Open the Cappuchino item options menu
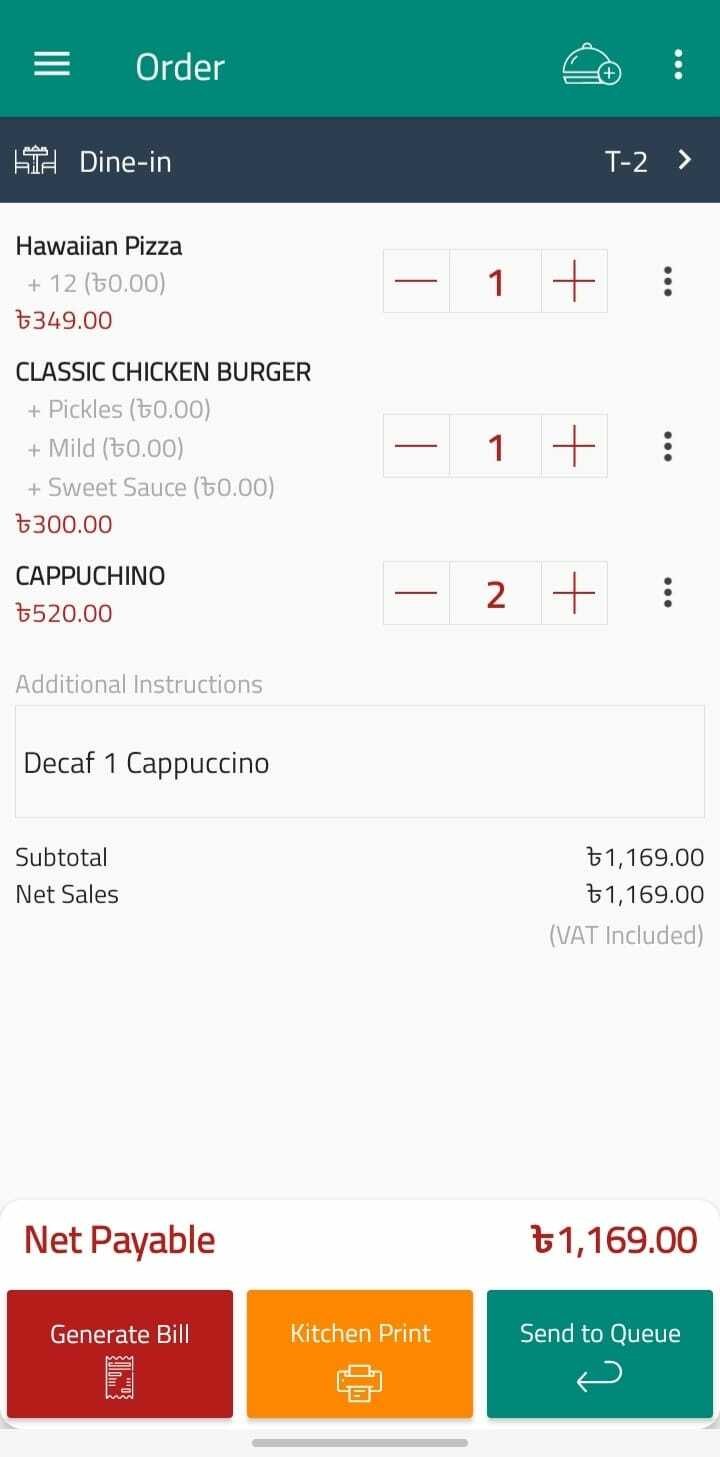This screenshot has width=720, height=1457. [x=668, y=593]
